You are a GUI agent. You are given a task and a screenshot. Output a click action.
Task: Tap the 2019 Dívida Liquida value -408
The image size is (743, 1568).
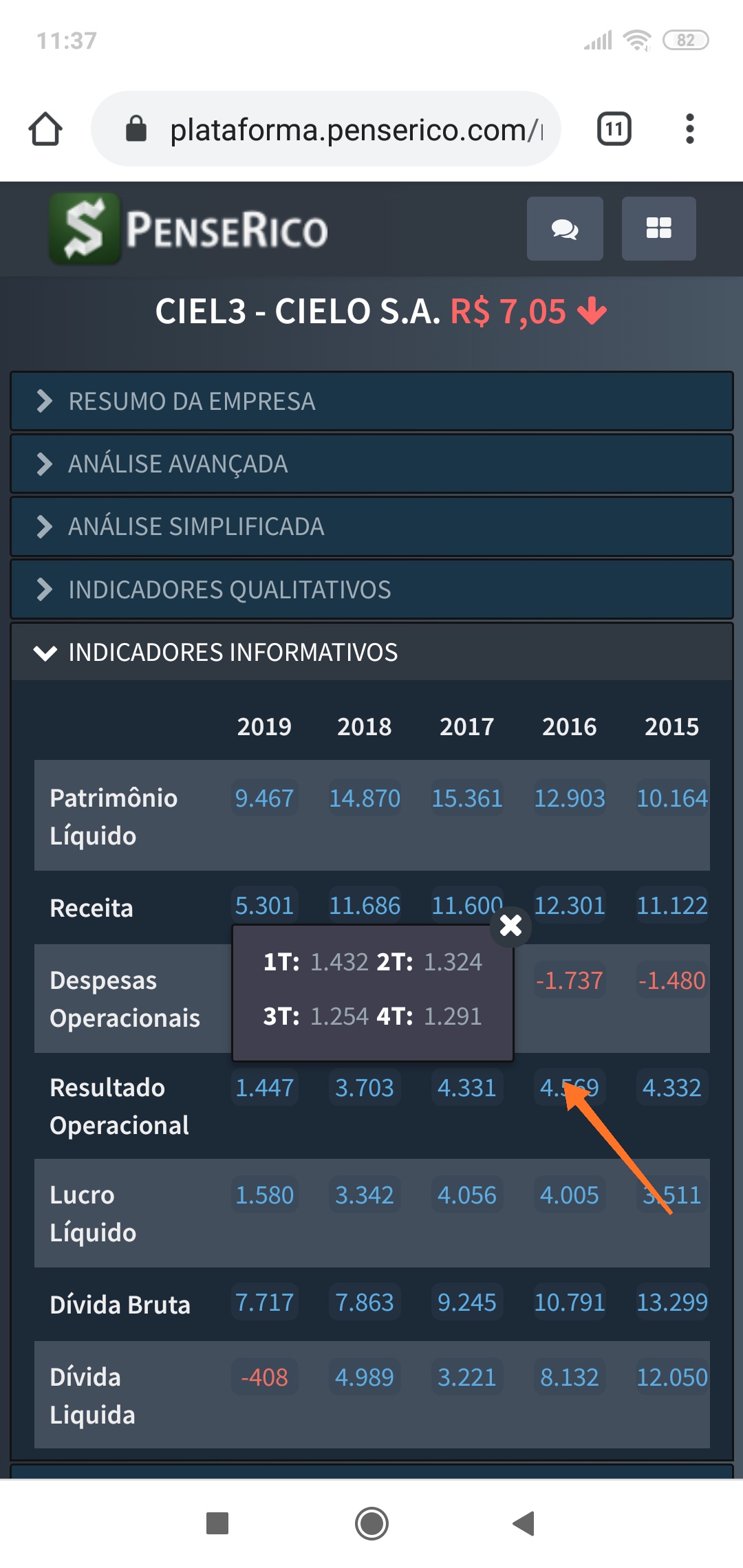click(x=264, y=1378)
